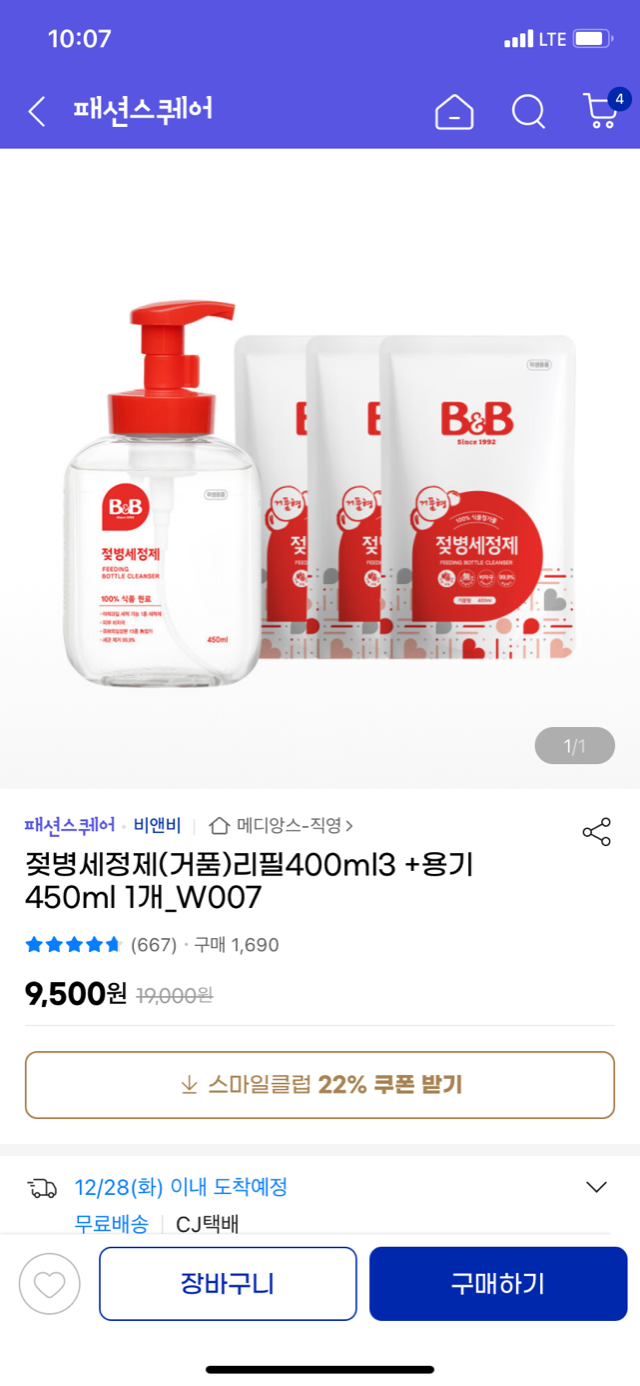Open the search magnifier icon
The width and height of the screenshot is (640, 1386).
pyautogui.click(x=528, y=111)
